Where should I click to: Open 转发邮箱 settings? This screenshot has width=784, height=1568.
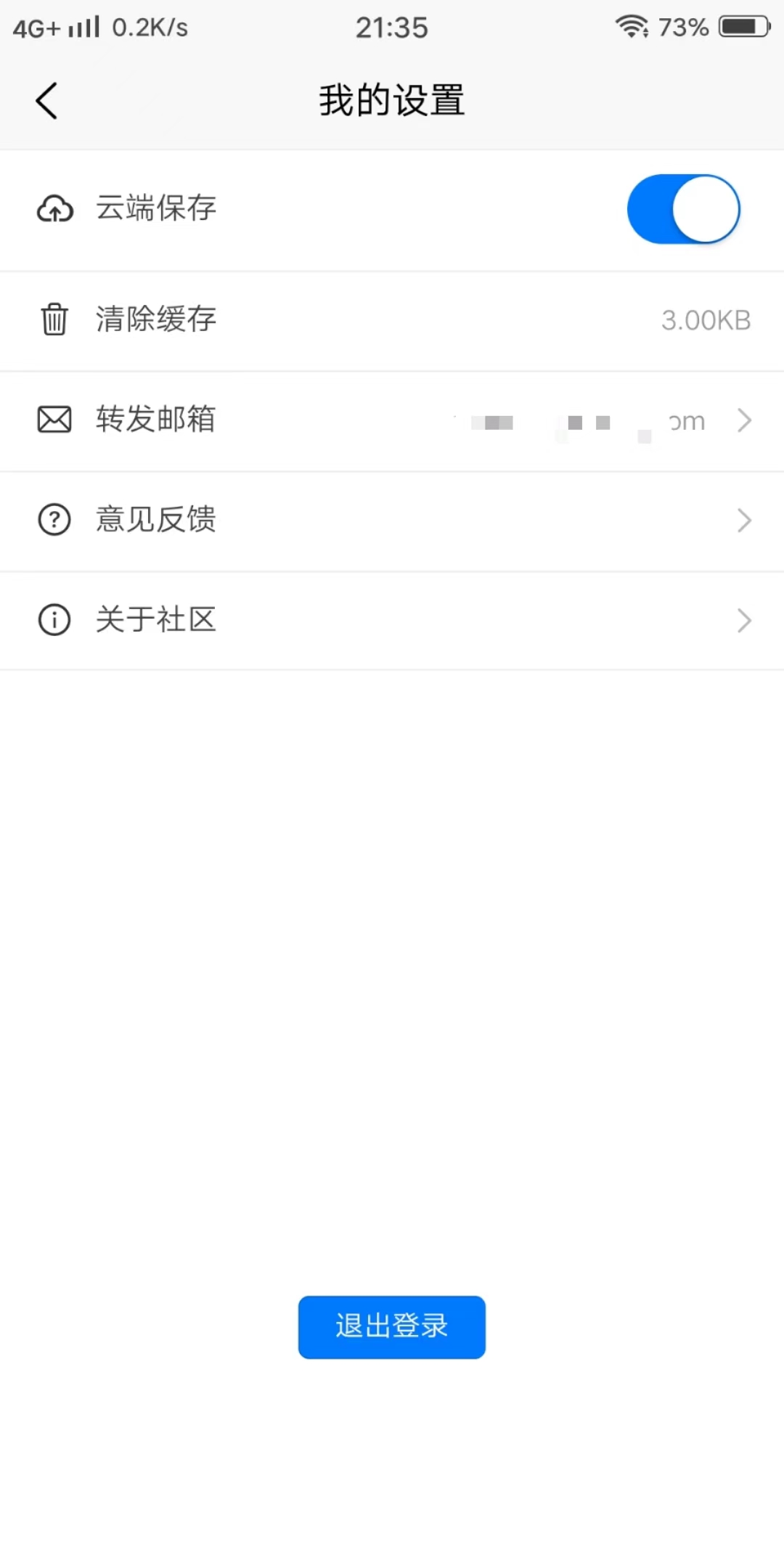[392, 420]
